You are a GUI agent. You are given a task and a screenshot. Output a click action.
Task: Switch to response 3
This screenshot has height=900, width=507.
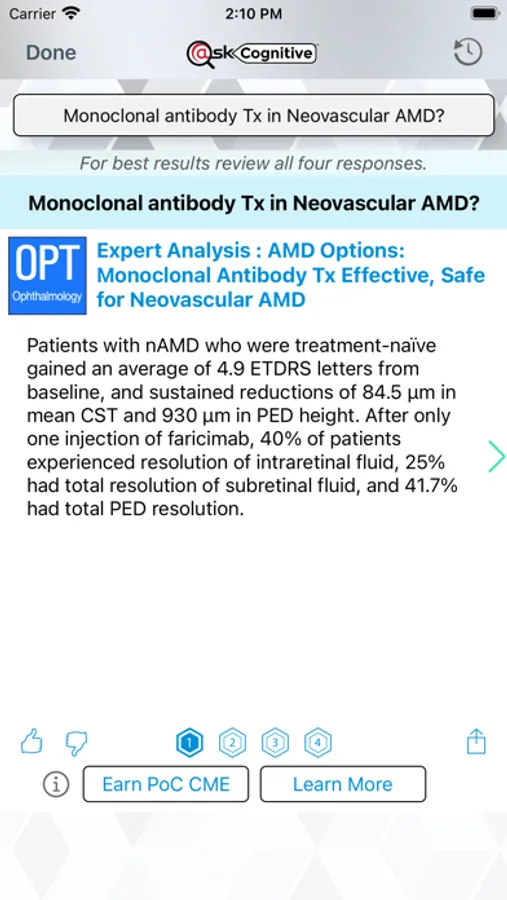[x=275, y=743]
